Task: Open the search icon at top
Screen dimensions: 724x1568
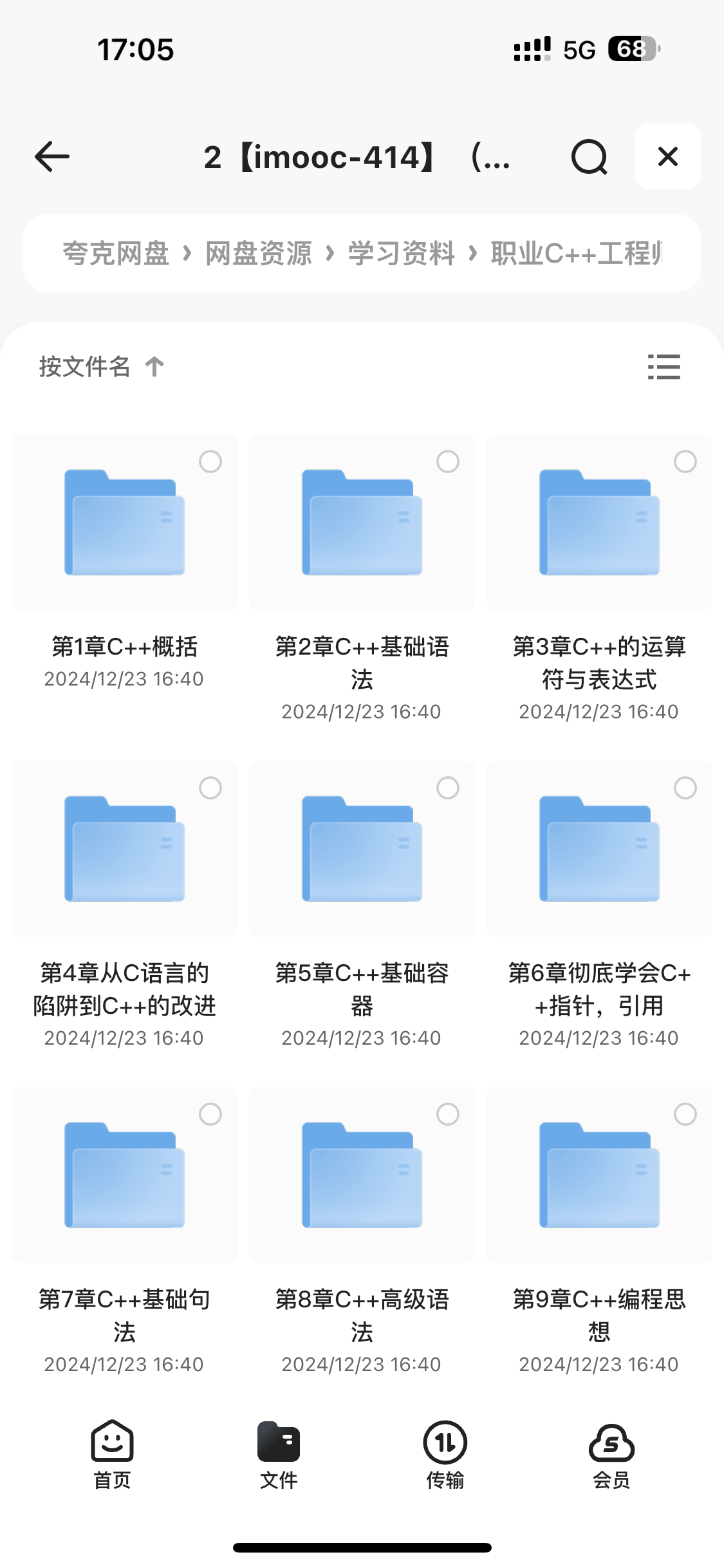Action: point(589,157)
